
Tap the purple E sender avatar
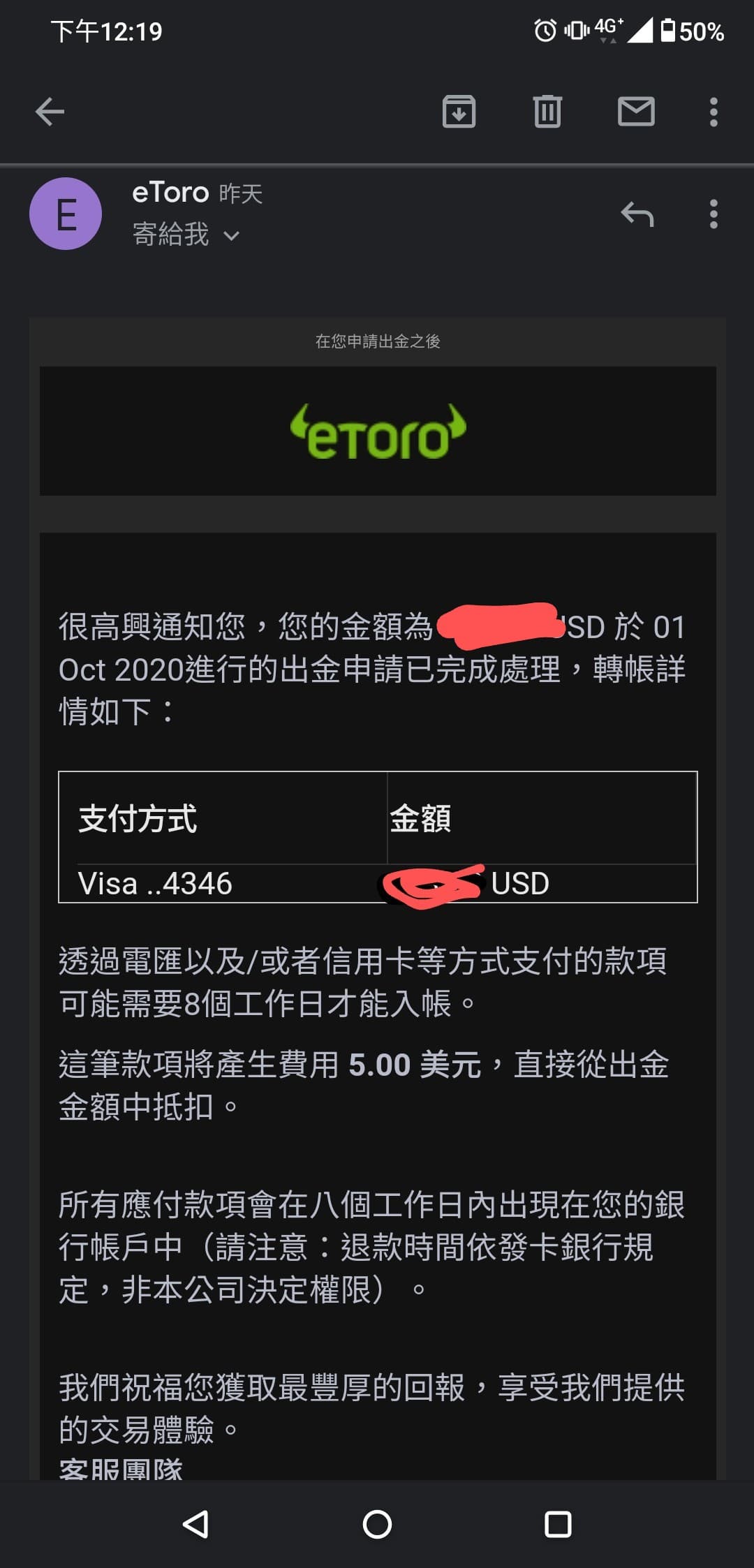(x=66, y=213)
